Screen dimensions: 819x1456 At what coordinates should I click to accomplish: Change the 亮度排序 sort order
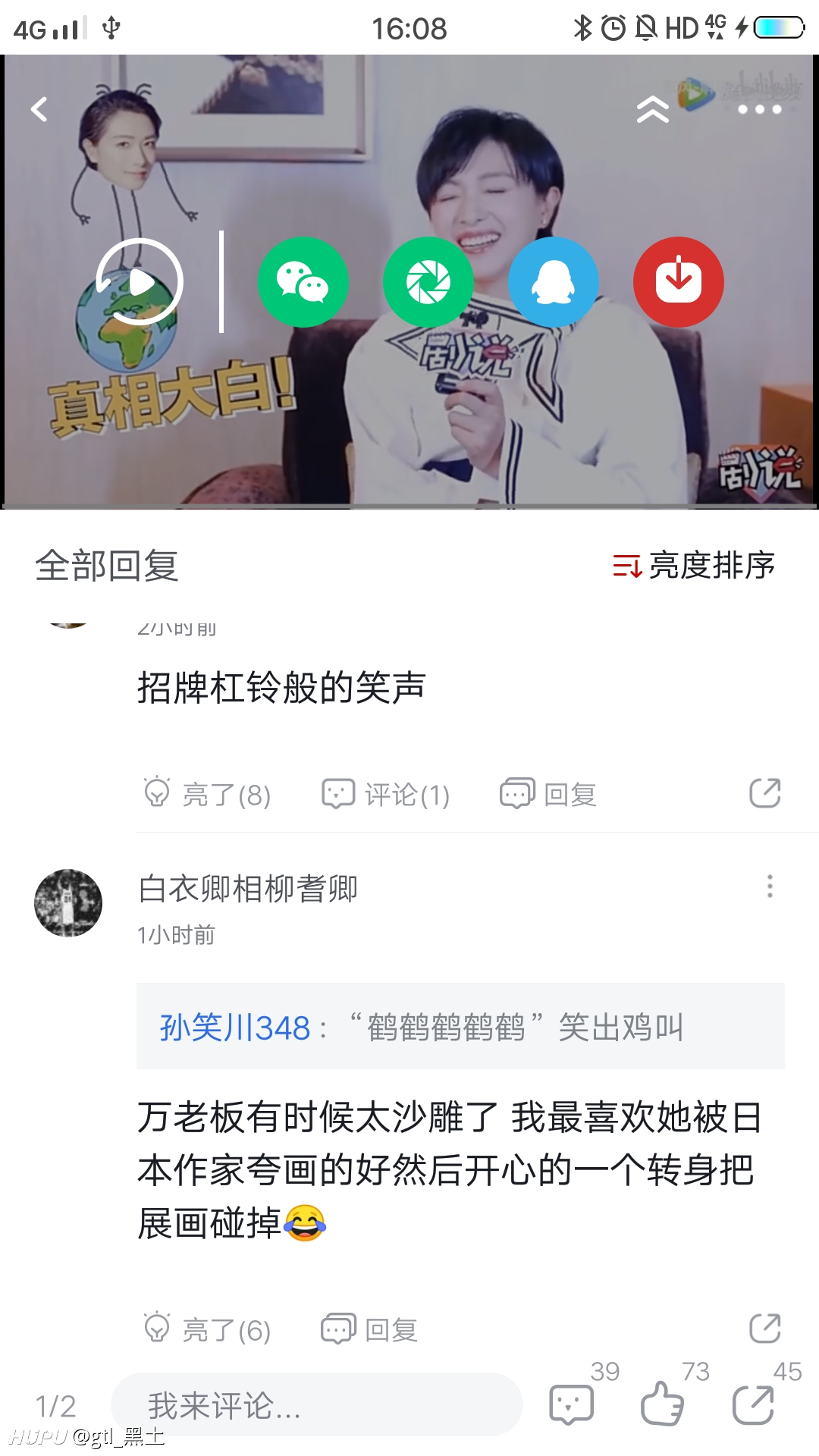(694, 566)
